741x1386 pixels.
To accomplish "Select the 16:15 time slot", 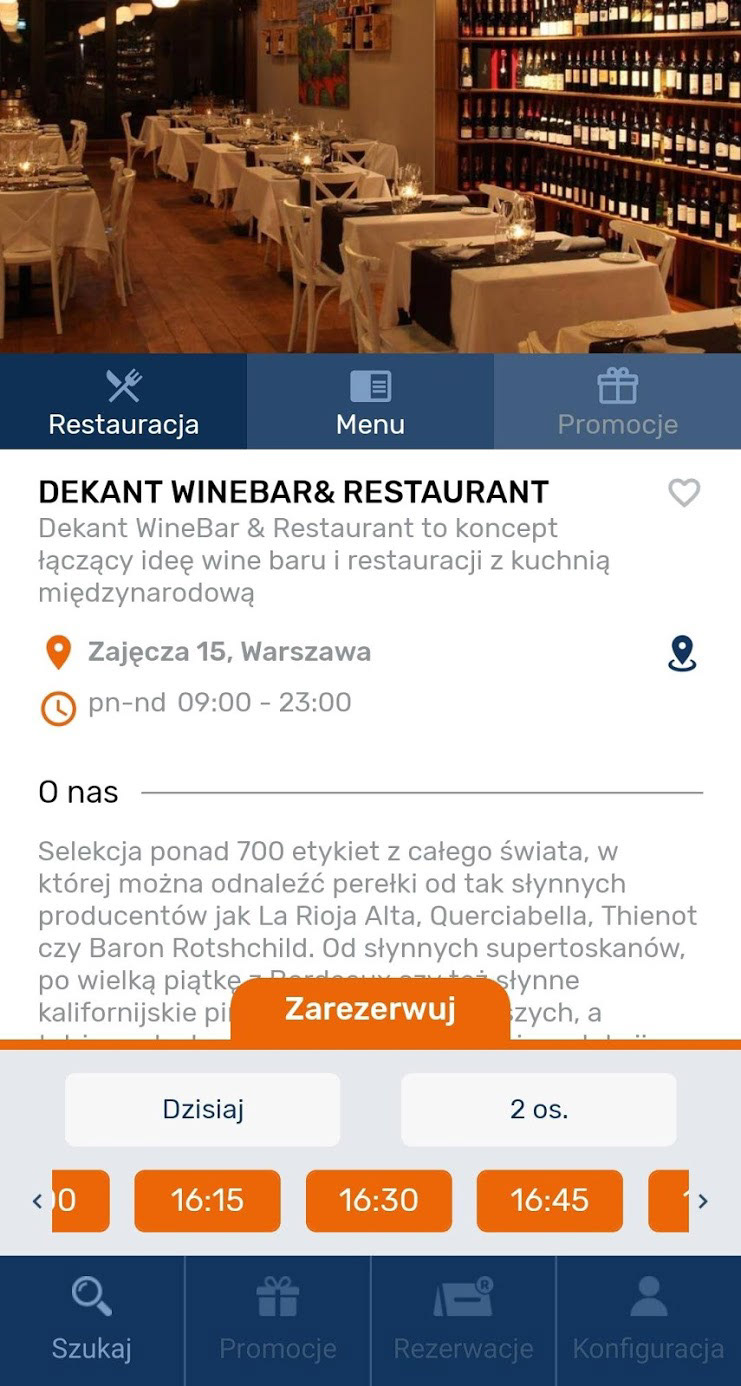I will click(207, 1200).
